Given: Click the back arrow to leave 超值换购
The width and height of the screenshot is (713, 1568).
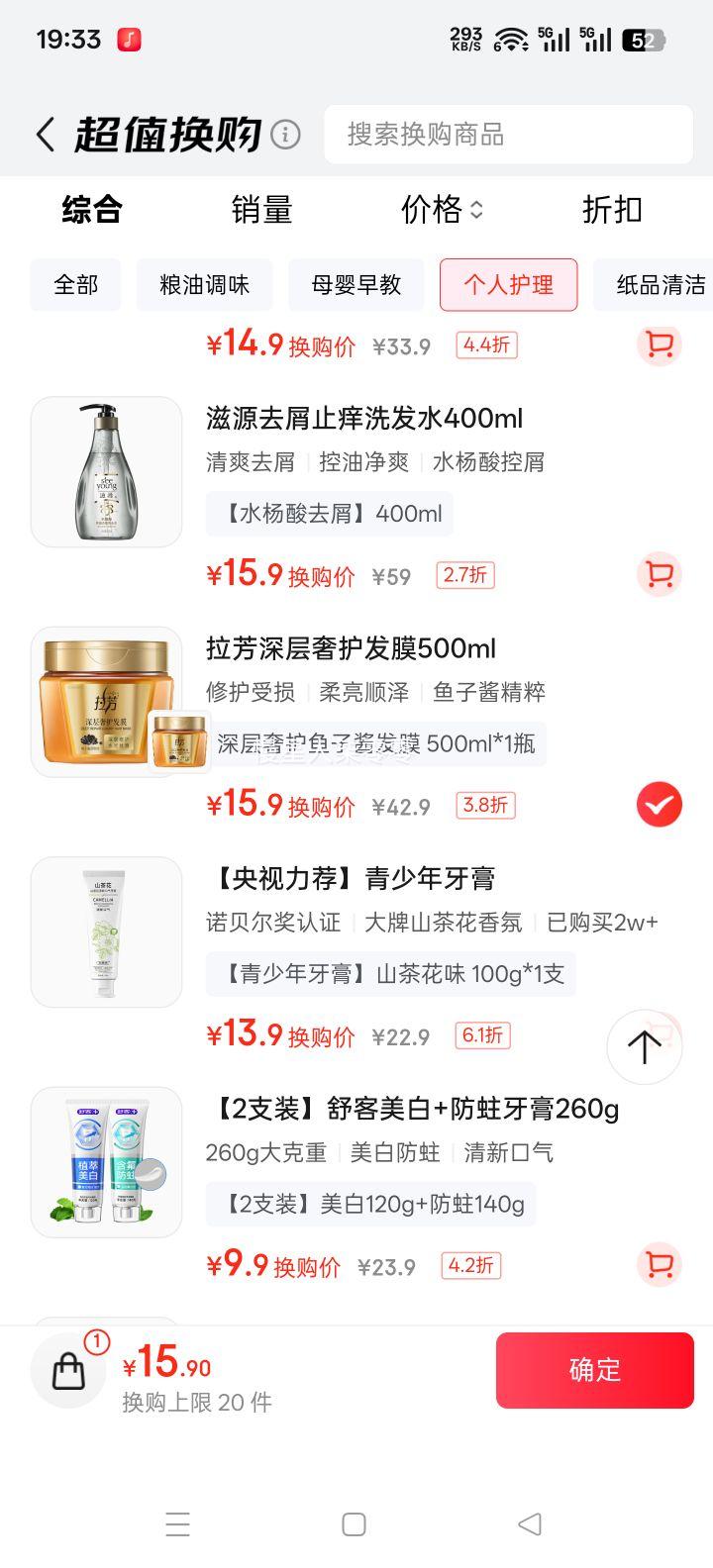Looking at the screenshot, I should pos(43,131).
